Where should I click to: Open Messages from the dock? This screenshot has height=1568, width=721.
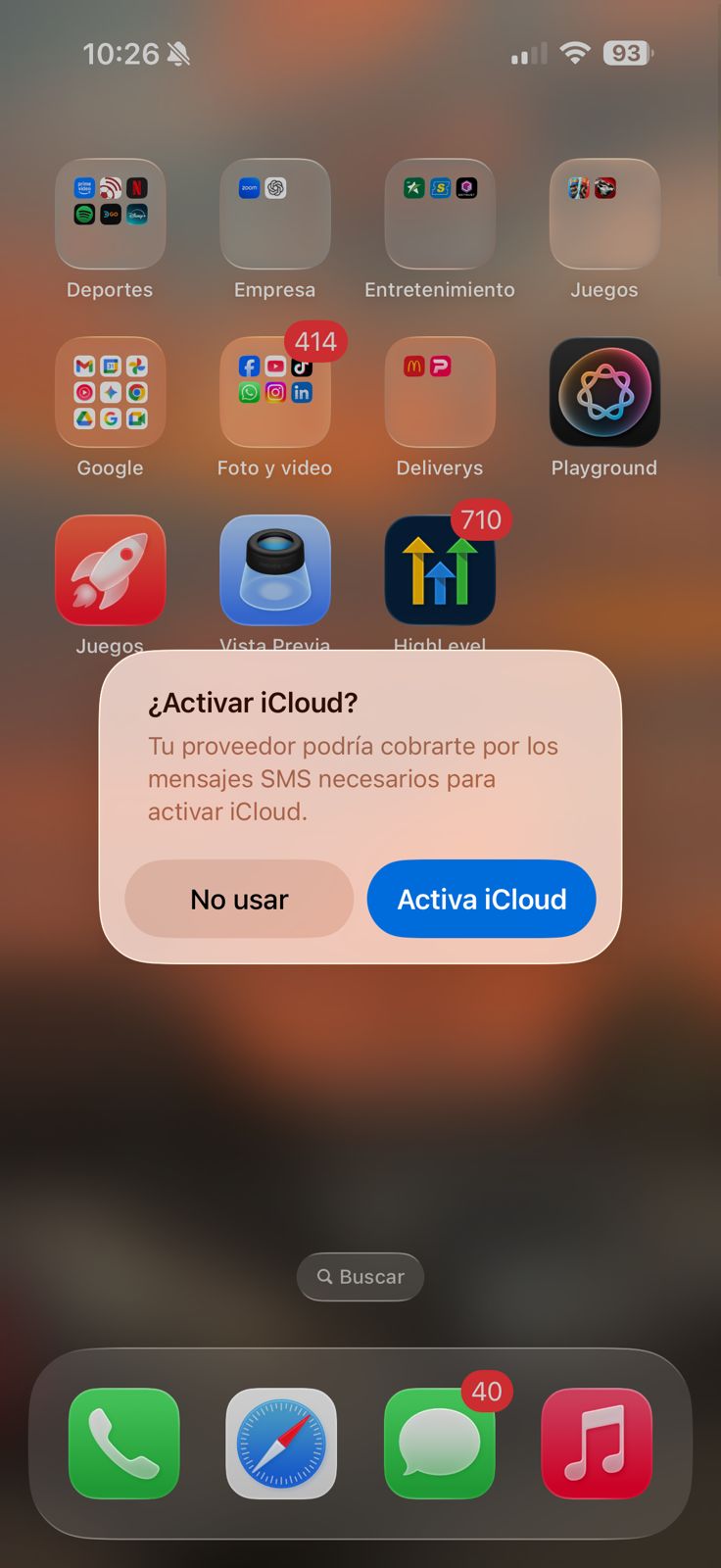[x=440, y=1444]
